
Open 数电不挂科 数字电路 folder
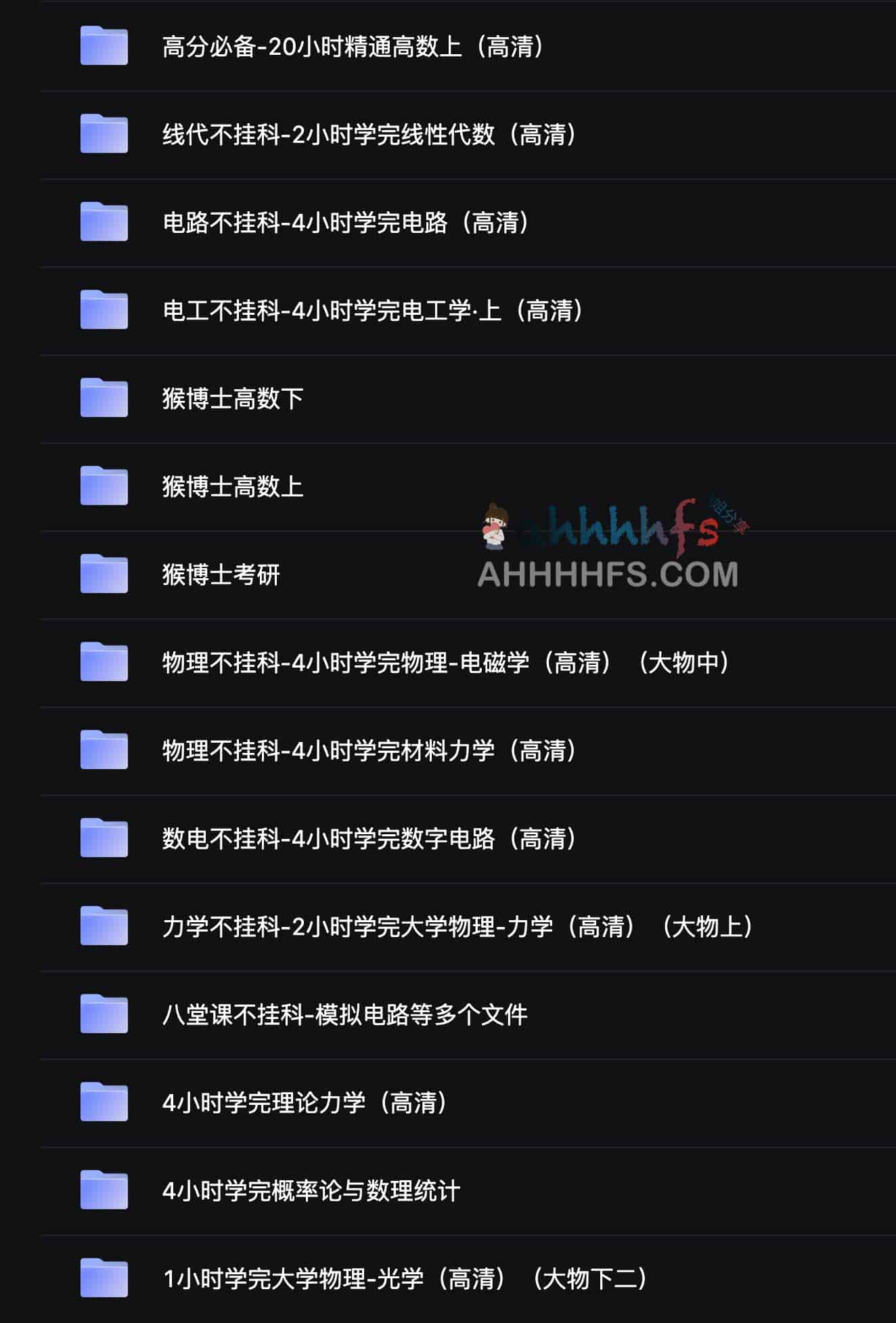(x=369, y=839)
